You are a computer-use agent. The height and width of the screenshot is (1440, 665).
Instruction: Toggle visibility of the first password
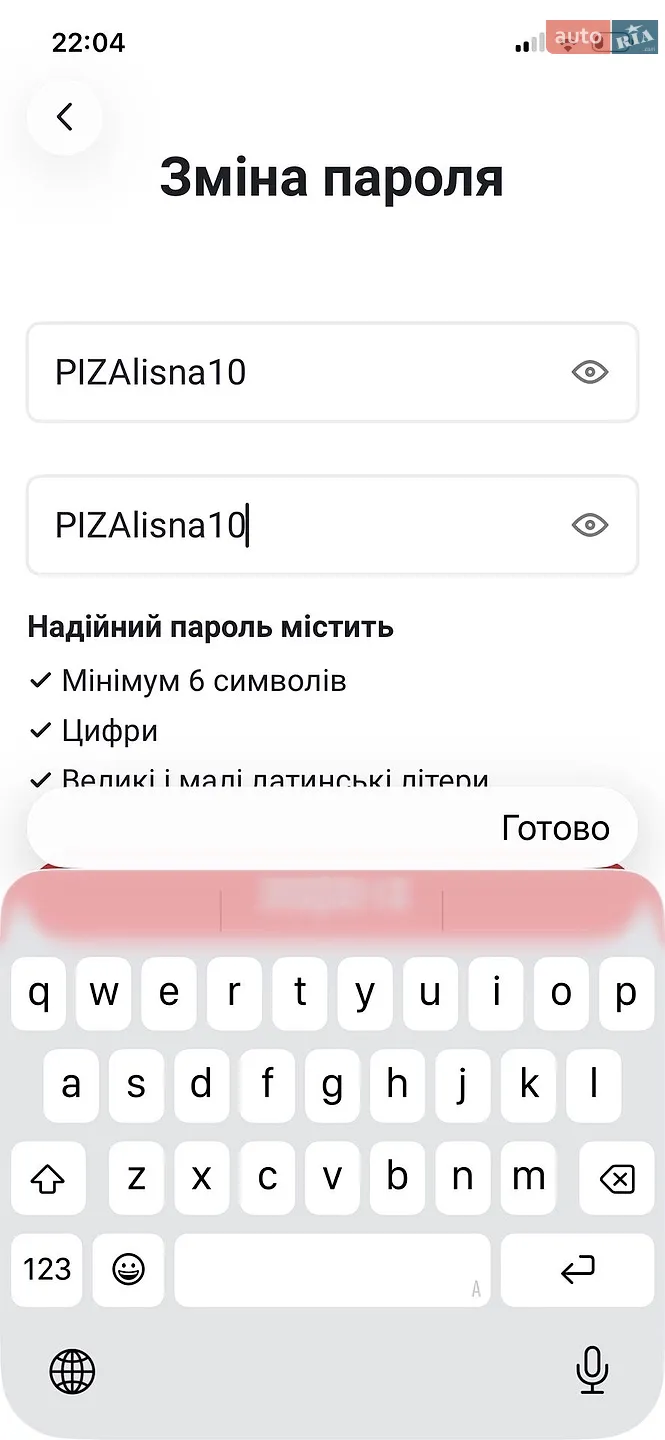tap(590, 372)
